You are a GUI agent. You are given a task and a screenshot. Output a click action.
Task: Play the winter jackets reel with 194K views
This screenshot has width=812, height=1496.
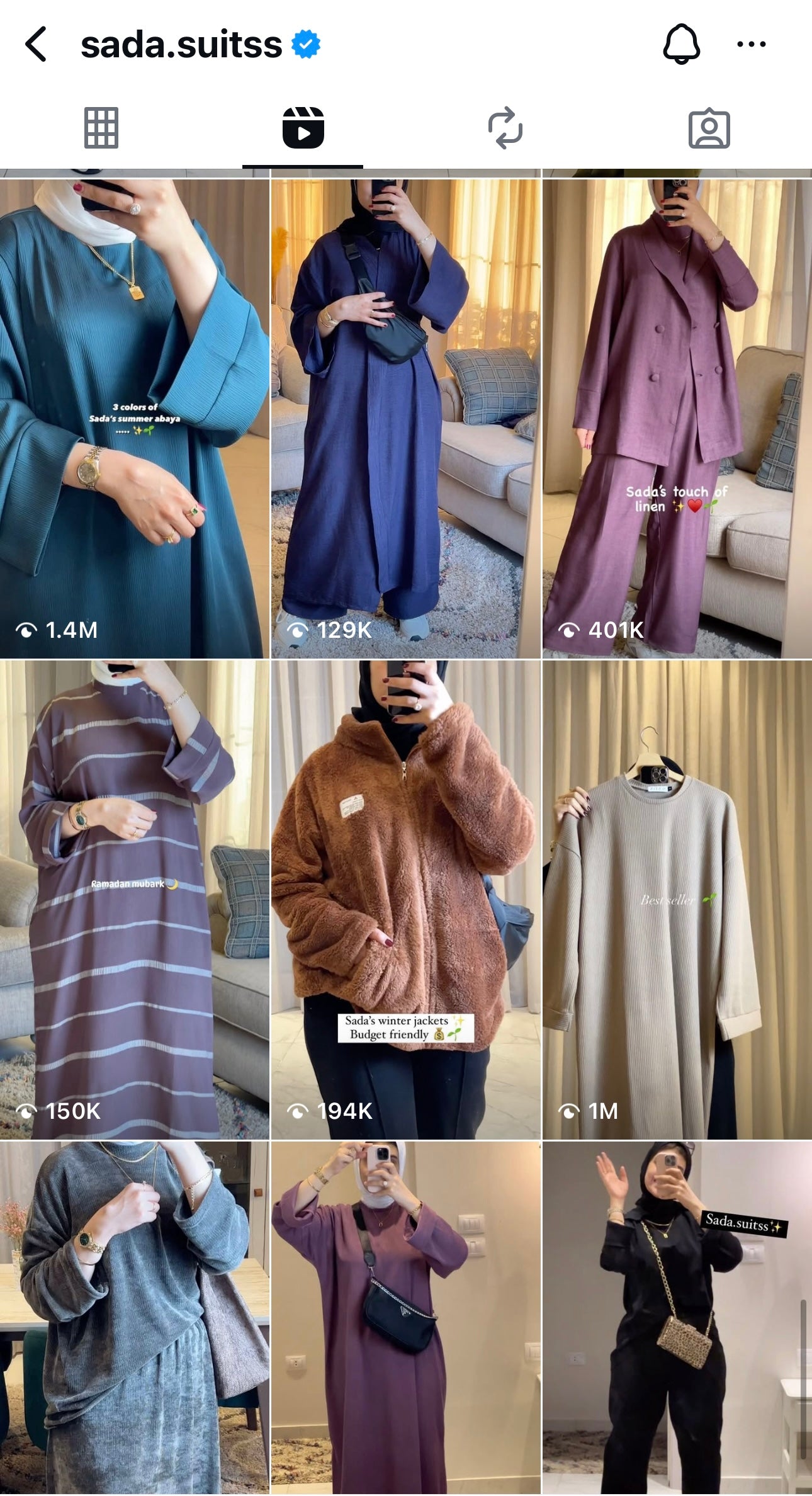click(x=405, y=900)
